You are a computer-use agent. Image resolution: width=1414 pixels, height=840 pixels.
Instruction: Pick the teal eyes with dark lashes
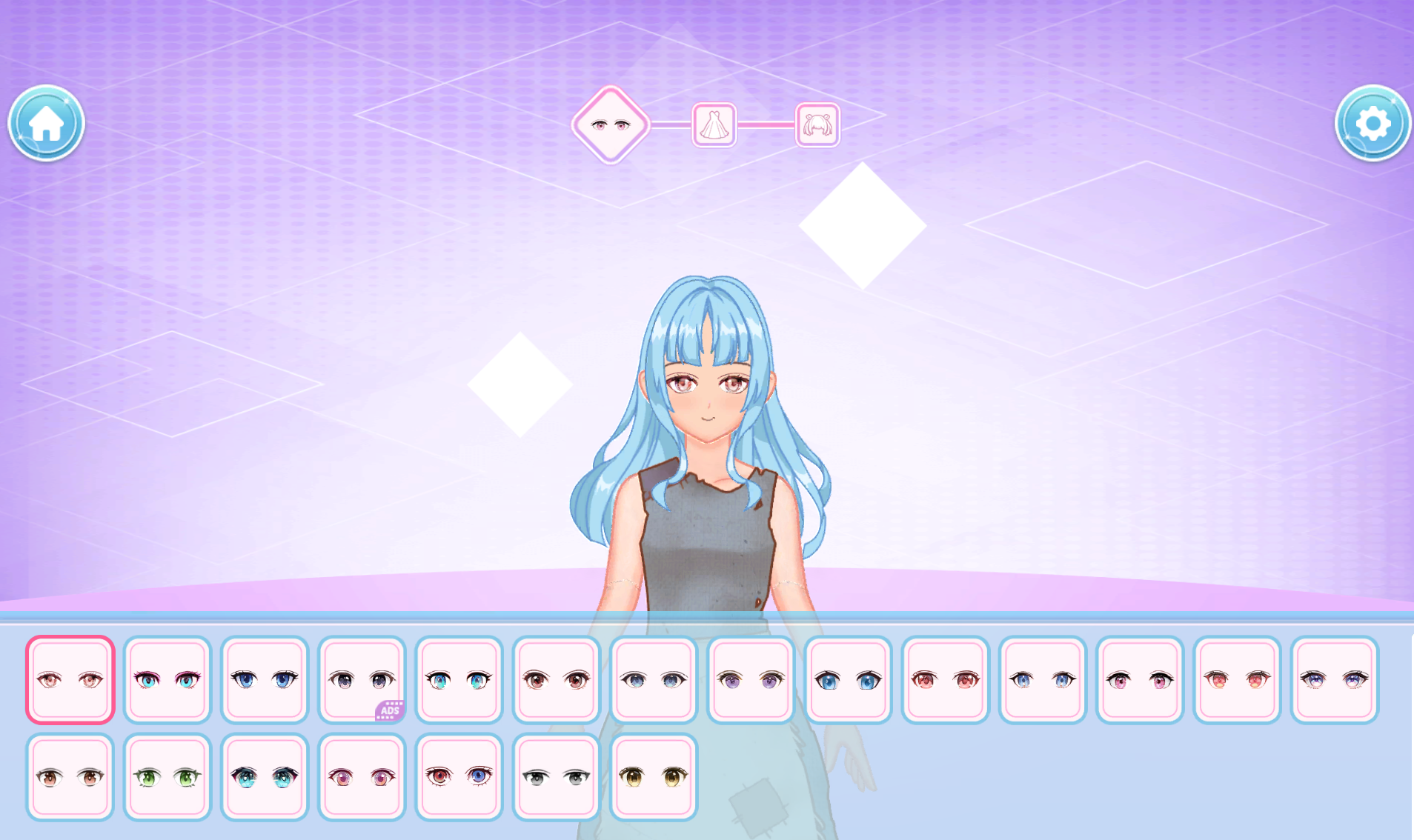[265, 777]
